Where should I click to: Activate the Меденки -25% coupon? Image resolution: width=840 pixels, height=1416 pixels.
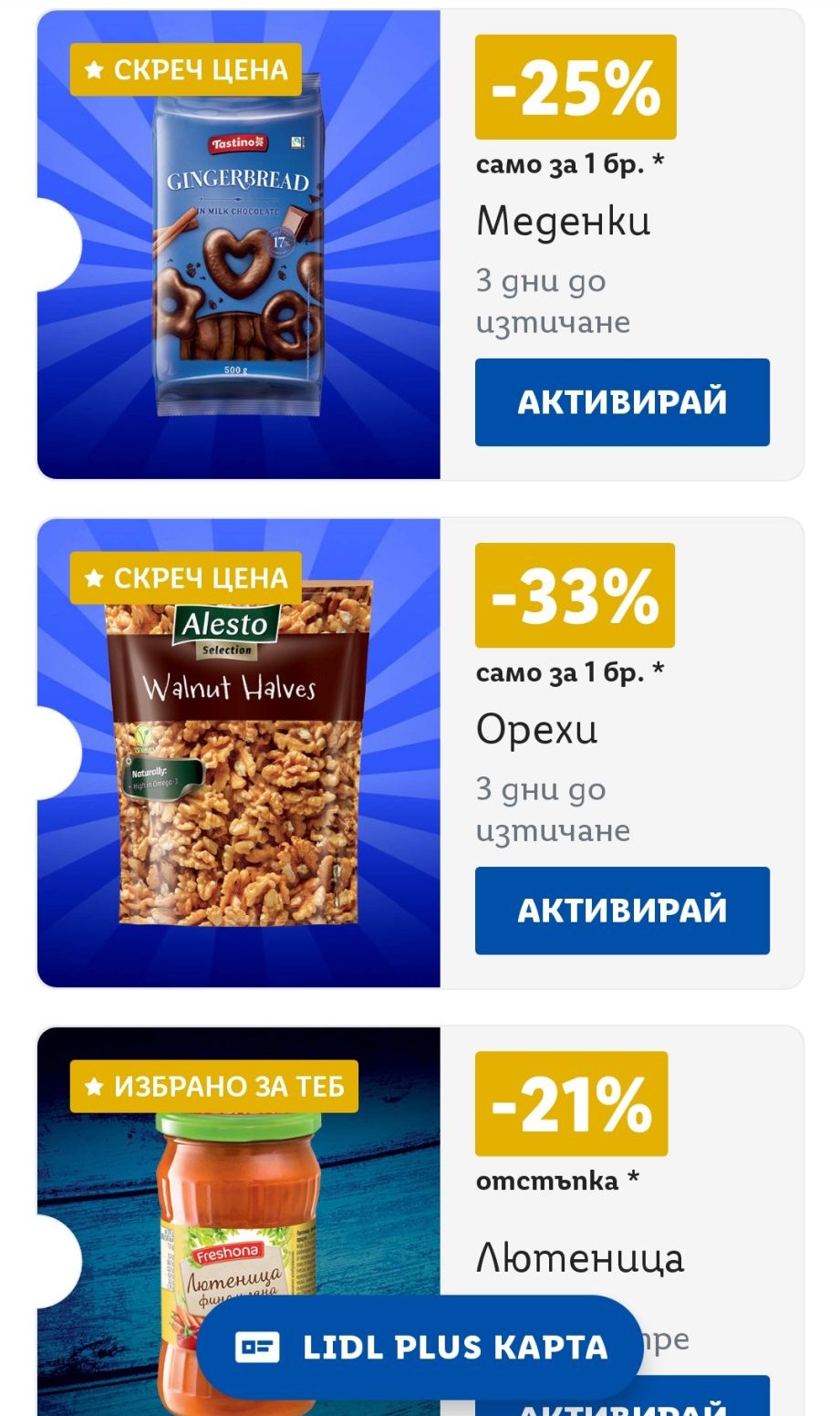coord(622,402)
